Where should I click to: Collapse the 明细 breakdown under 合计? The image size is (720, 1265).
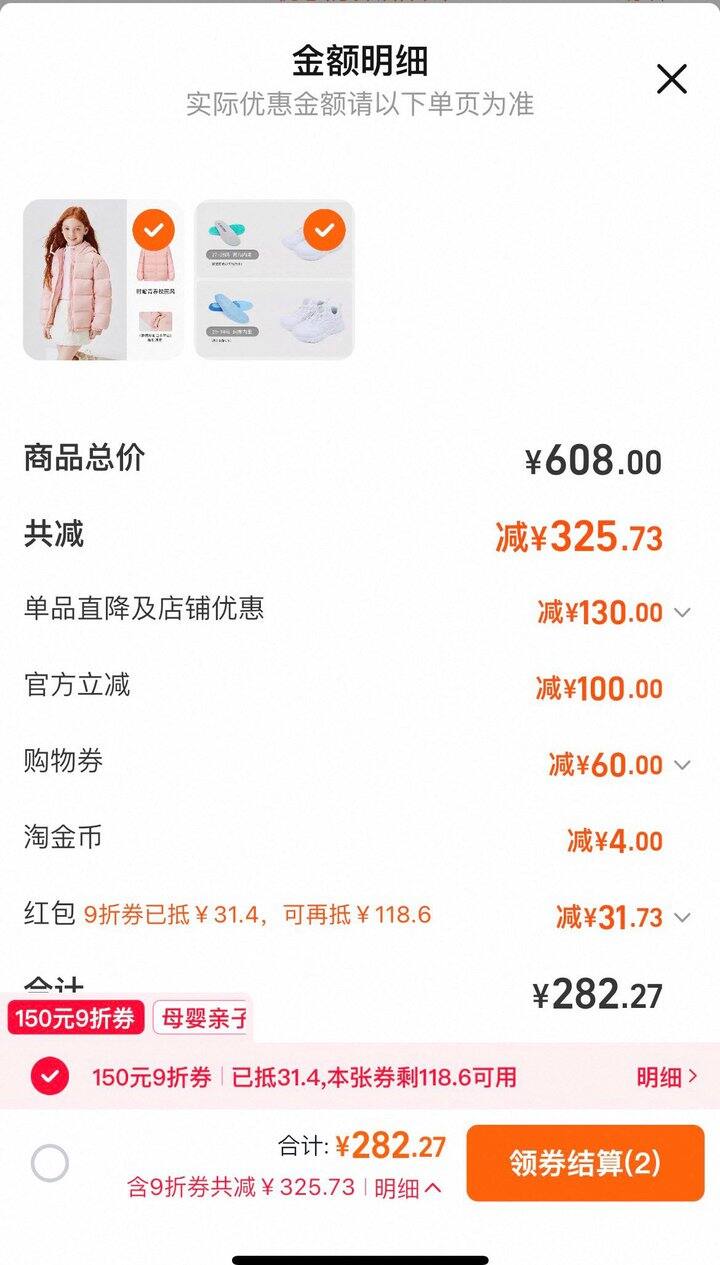(408, 1188)
